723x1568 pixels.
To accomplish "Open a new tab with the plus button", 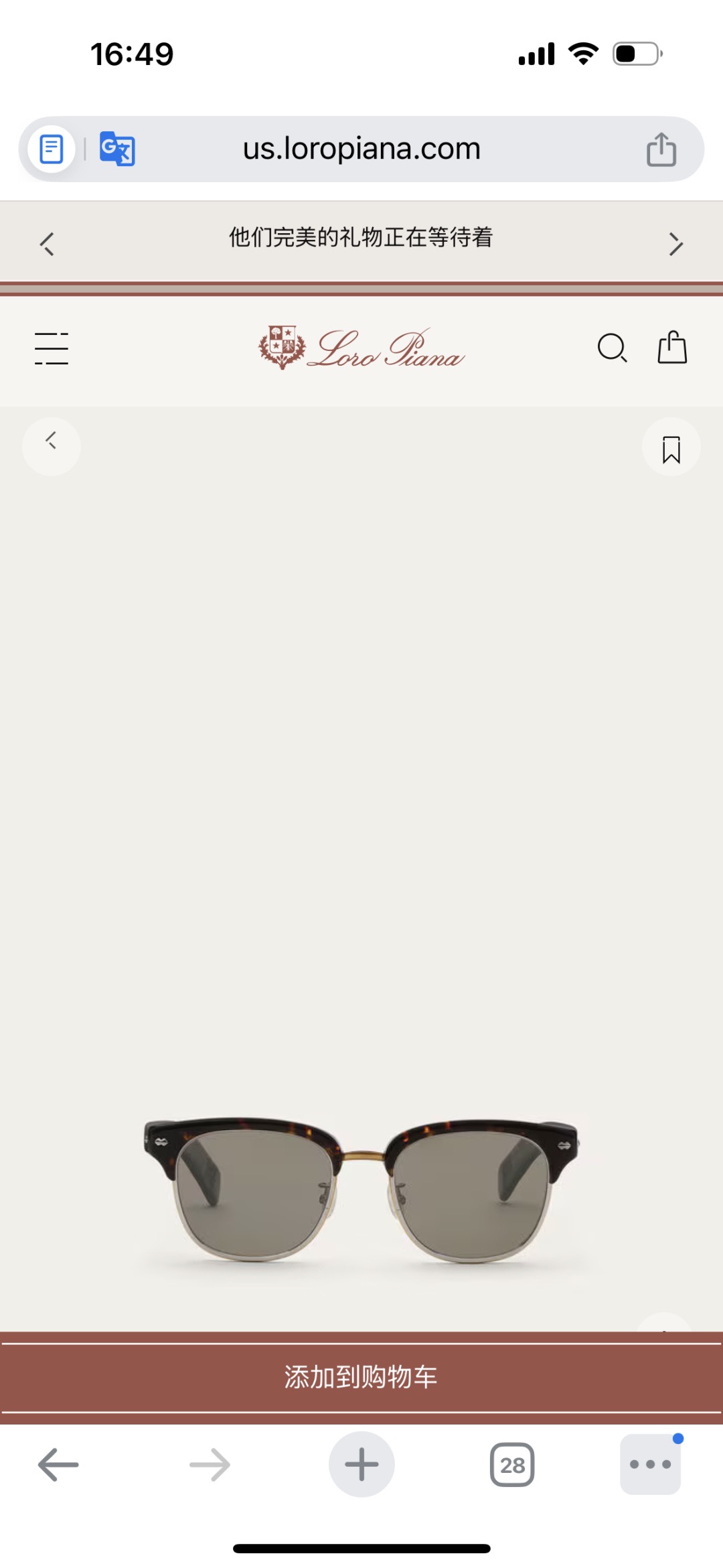I will [361, 1464].
